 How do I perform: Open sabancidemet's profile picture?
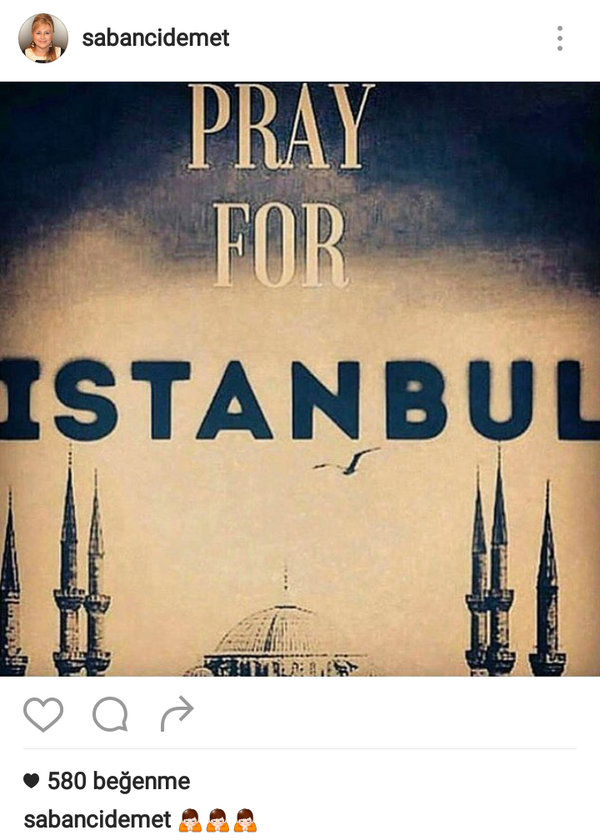point(44,39)
